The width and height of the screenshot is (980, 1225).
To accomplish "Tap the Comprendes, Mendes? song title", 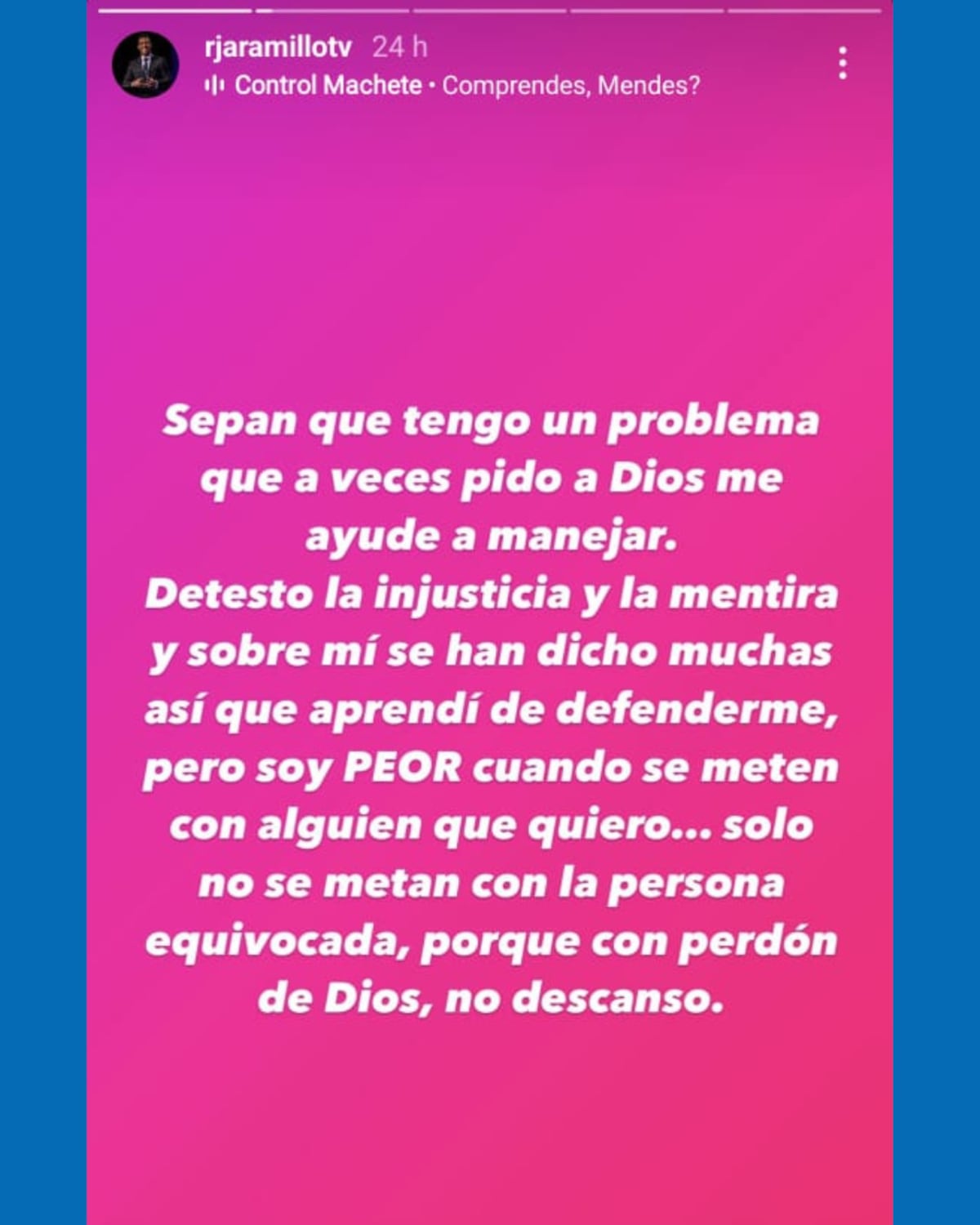I will tap(572, 85).
